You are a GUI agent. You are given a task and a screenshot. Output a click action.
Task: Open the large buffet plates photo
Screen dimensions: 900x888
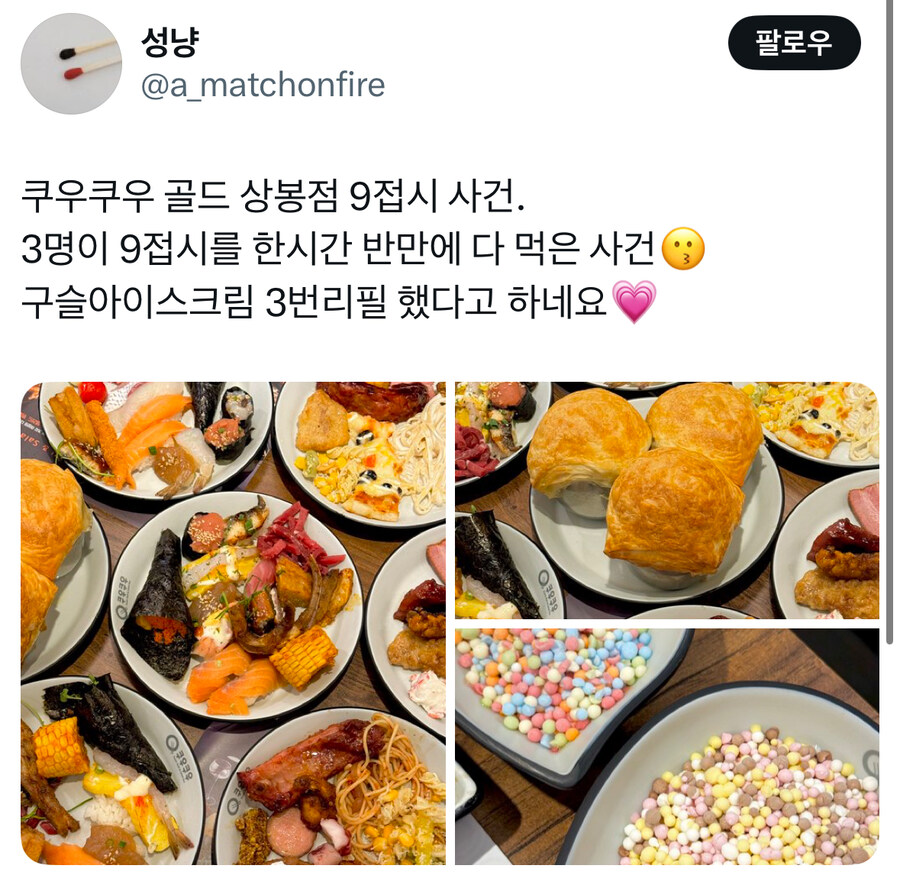(x=233, y=622)
